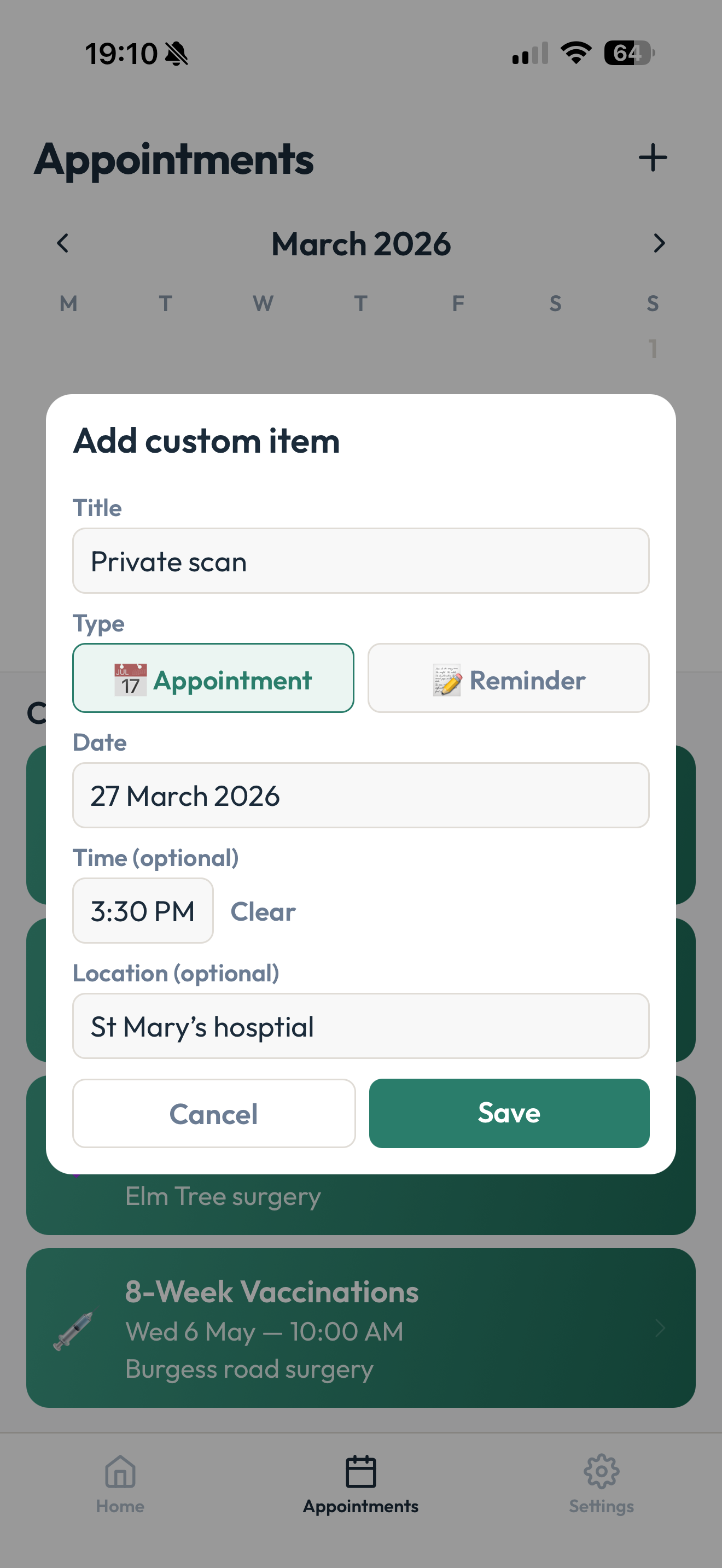
Task: Clear the selected time of 3:30 PM
Action: pos(263,911)
